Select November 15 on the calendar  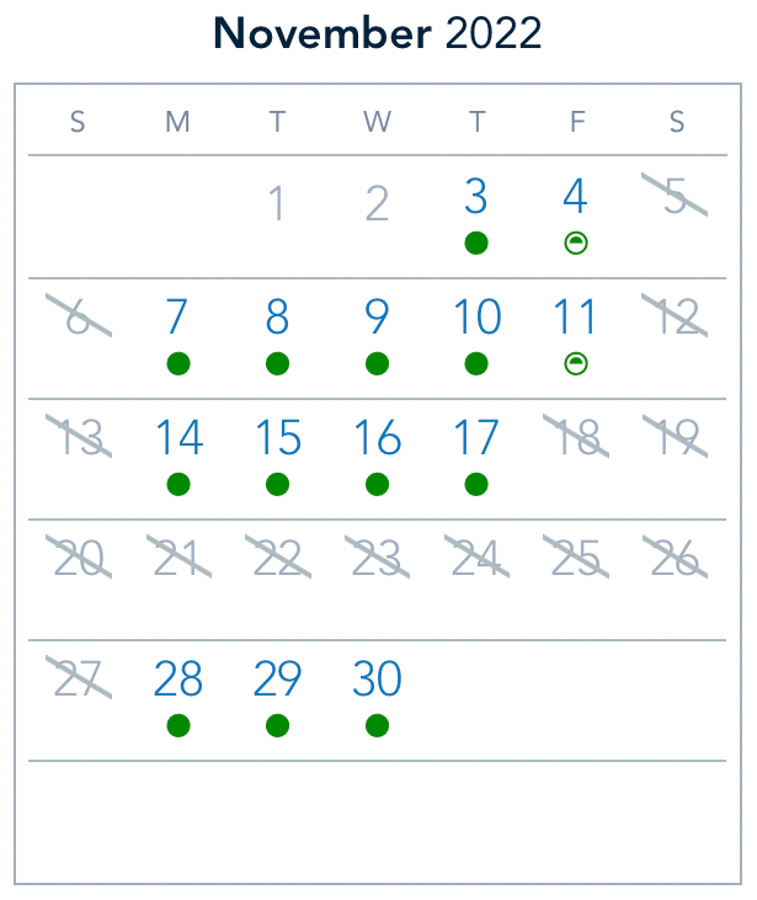pyautogui.click(x=277, y=439)
